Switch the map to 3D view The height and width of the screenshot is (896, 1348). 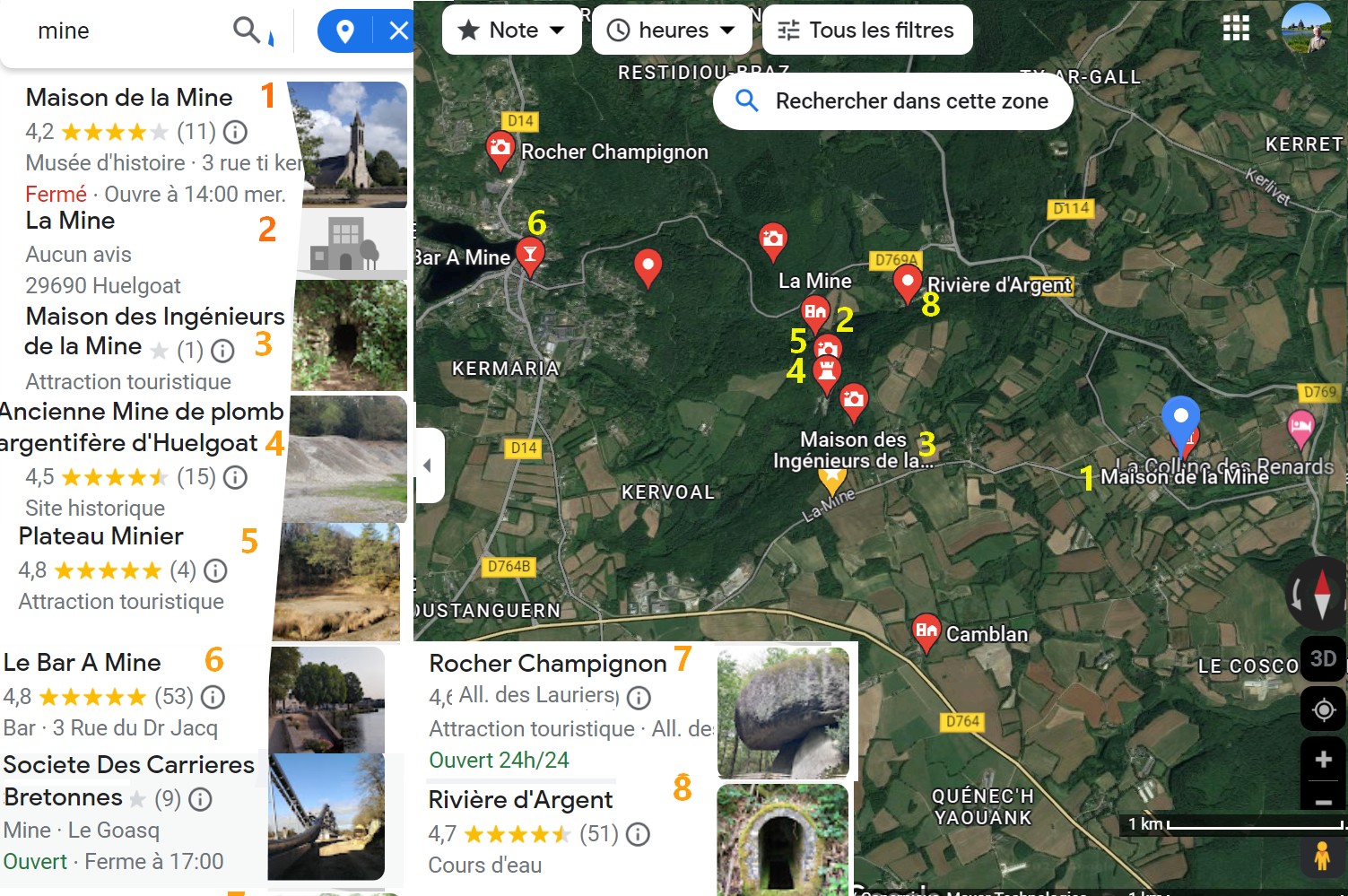pyautogui.click(x=1323, y=659)
